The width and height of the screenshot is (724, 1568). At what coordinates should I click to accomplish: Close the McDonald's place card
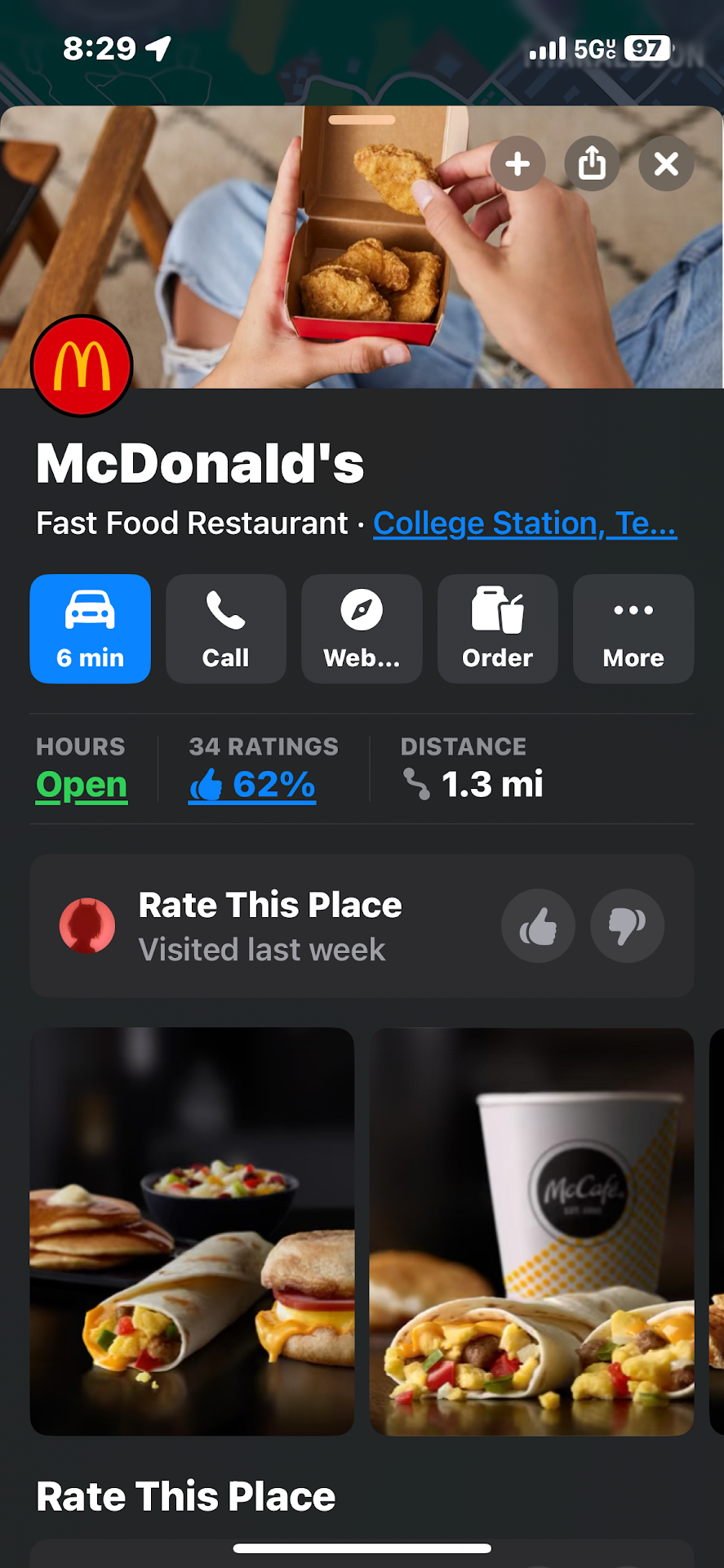pyautogui.click(x=666, y=164)
